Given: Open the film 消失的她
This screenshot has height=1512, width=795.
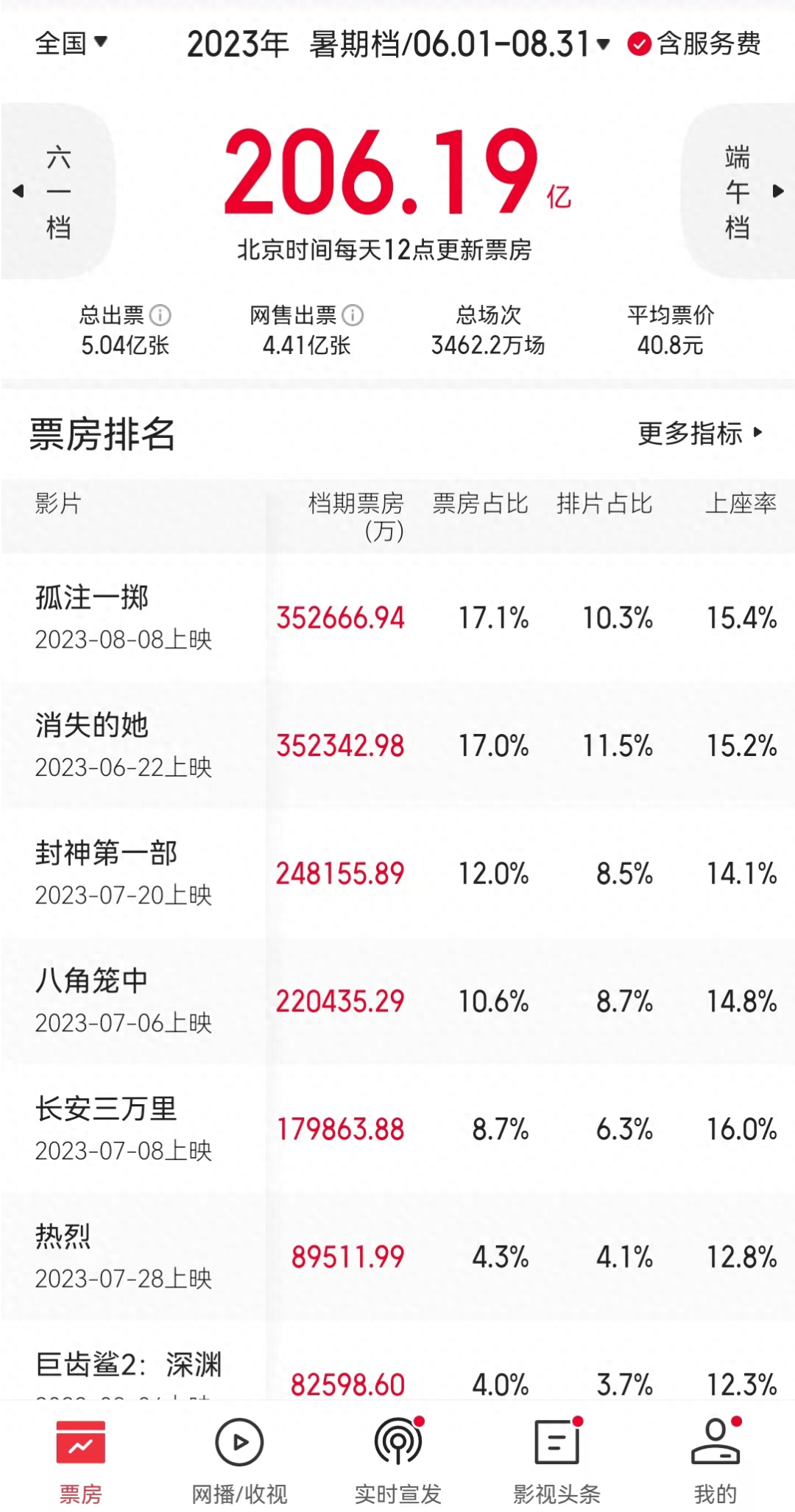Looking at the screenshot, I should tap(92, 726).
